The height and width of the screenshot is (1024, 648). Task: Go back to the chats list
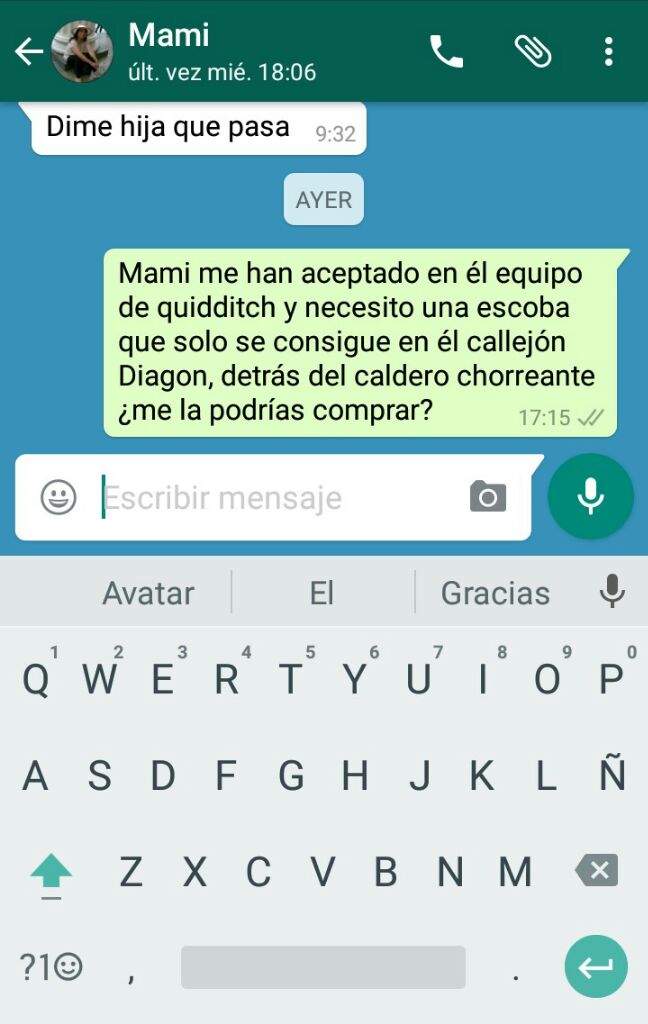pyautogui.click(x=28, y=52)
